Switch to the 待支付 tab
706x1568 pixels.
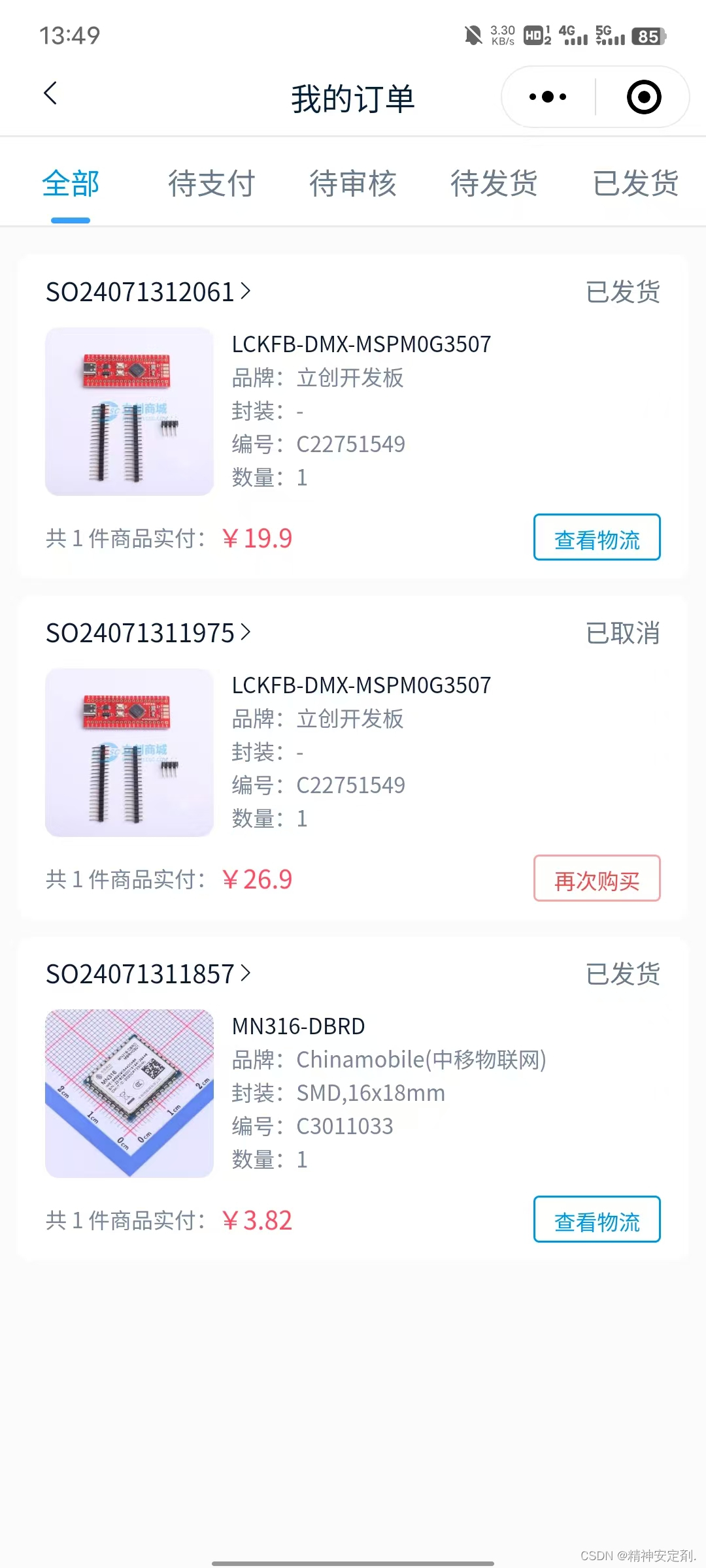coord(211,184)
